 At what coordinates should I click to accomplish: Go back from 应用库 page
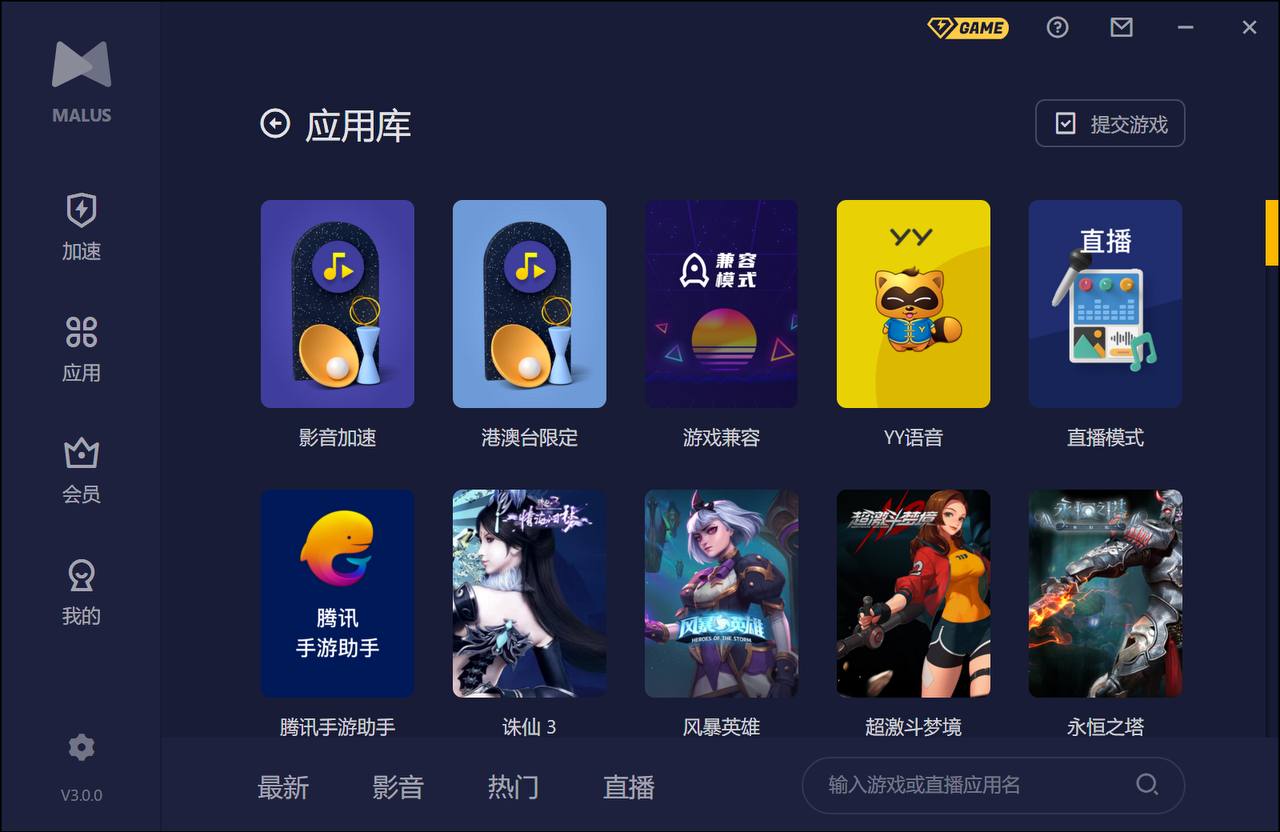(275, 124)
